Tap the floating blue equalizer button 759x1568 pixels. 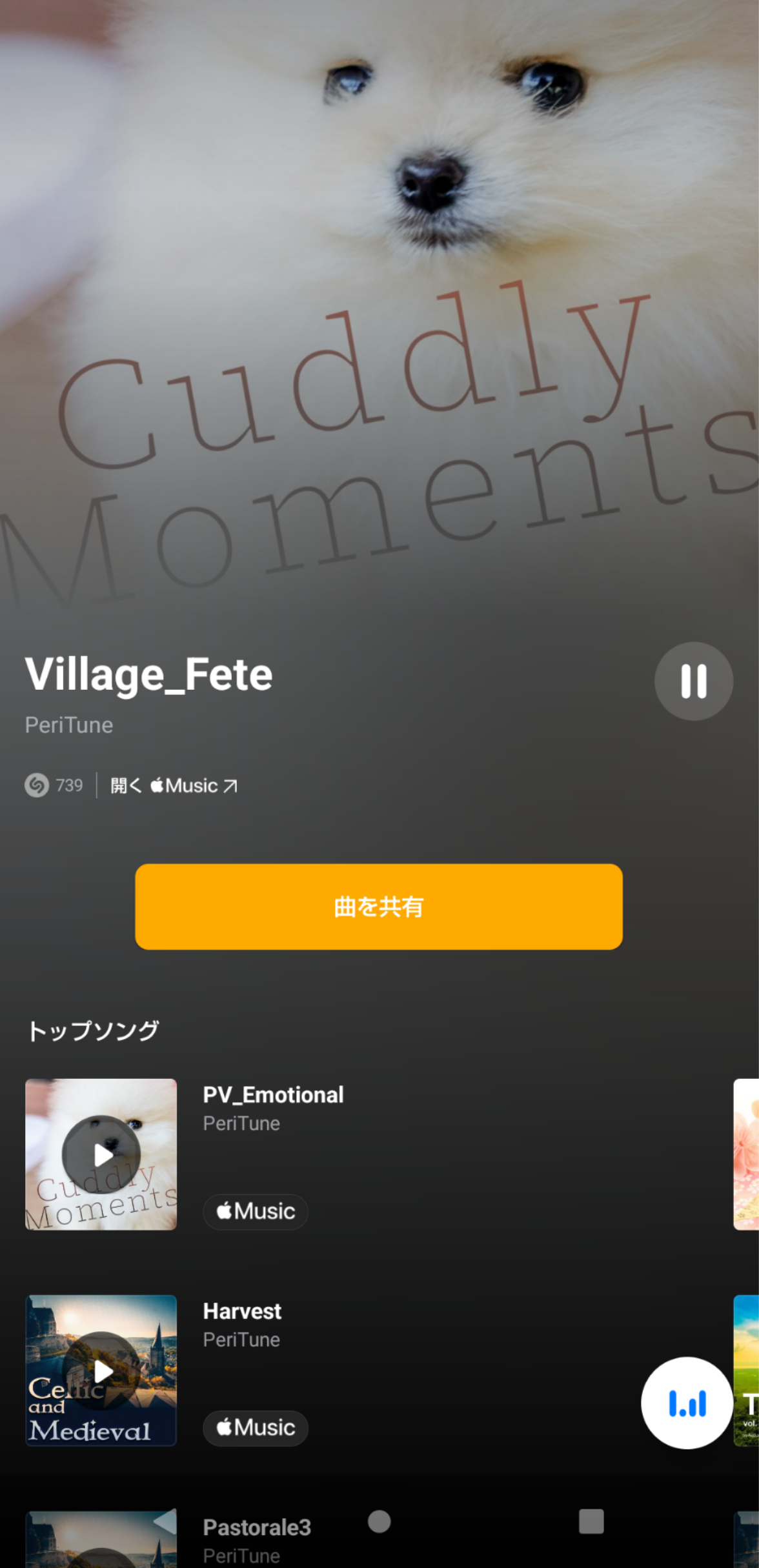pos(687,1403)
